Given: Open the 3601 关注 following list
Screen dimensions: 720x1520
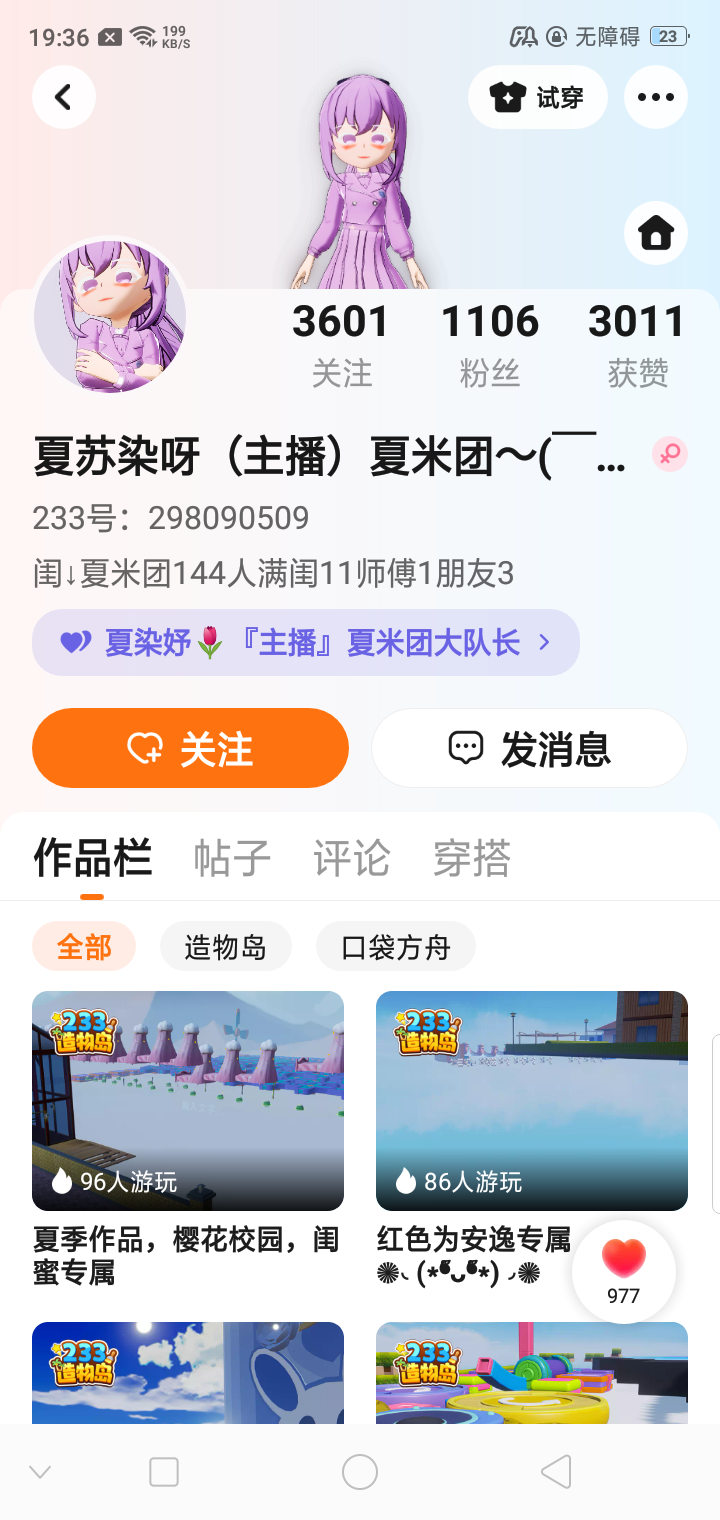Looking at the screenshot, I should point(341,344).
